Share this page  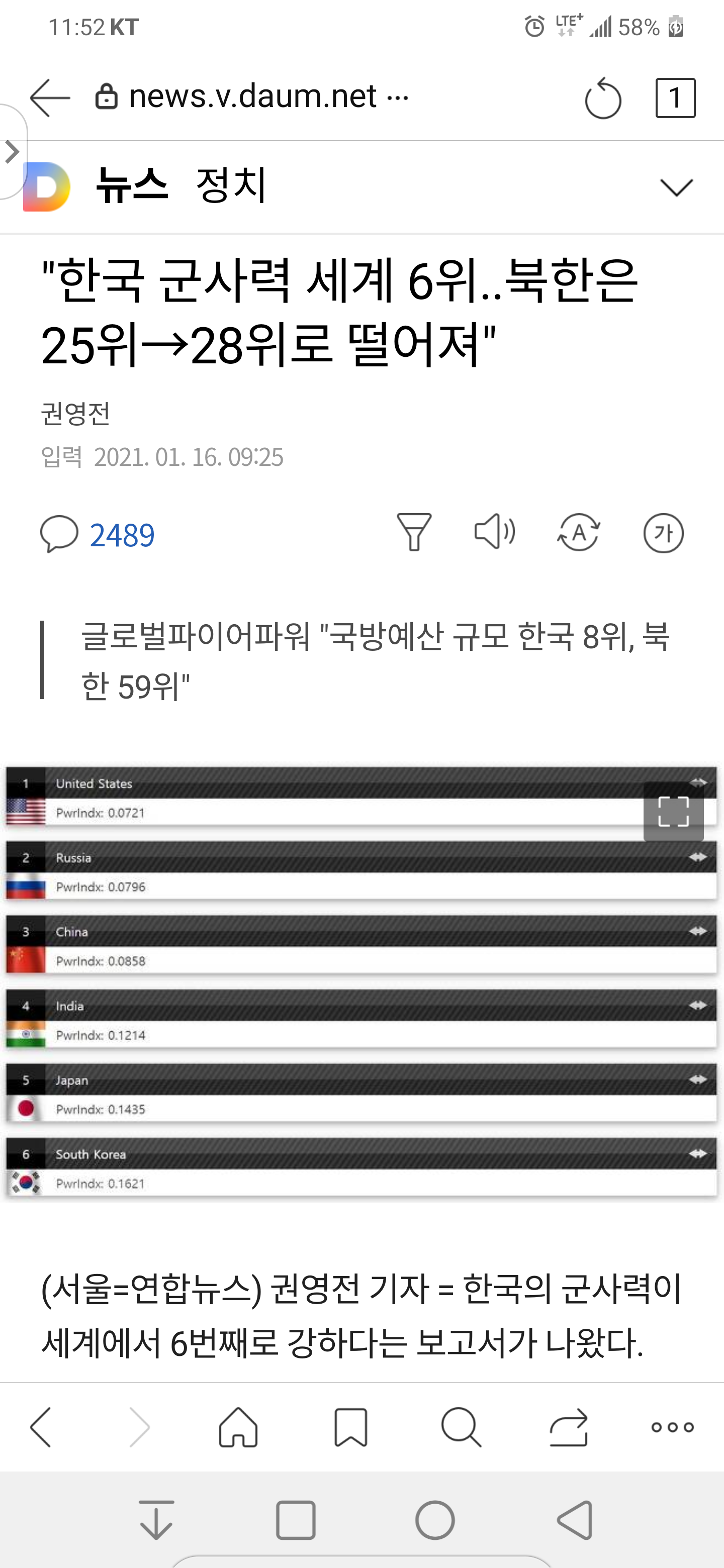569,1427
